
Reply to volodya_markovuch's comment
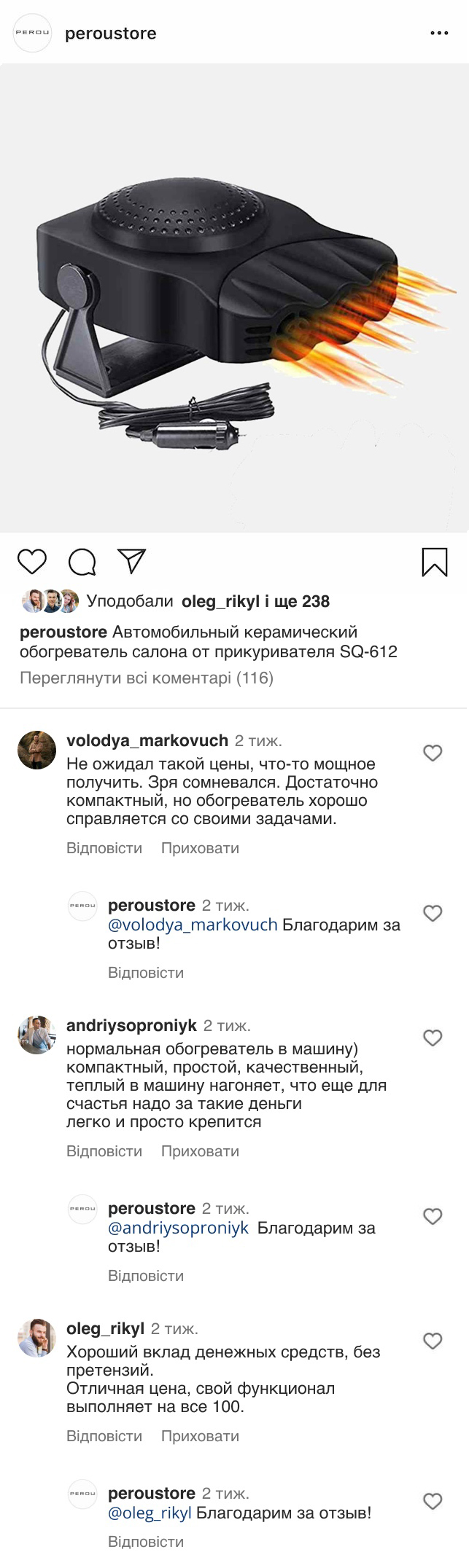pos(104,848)
